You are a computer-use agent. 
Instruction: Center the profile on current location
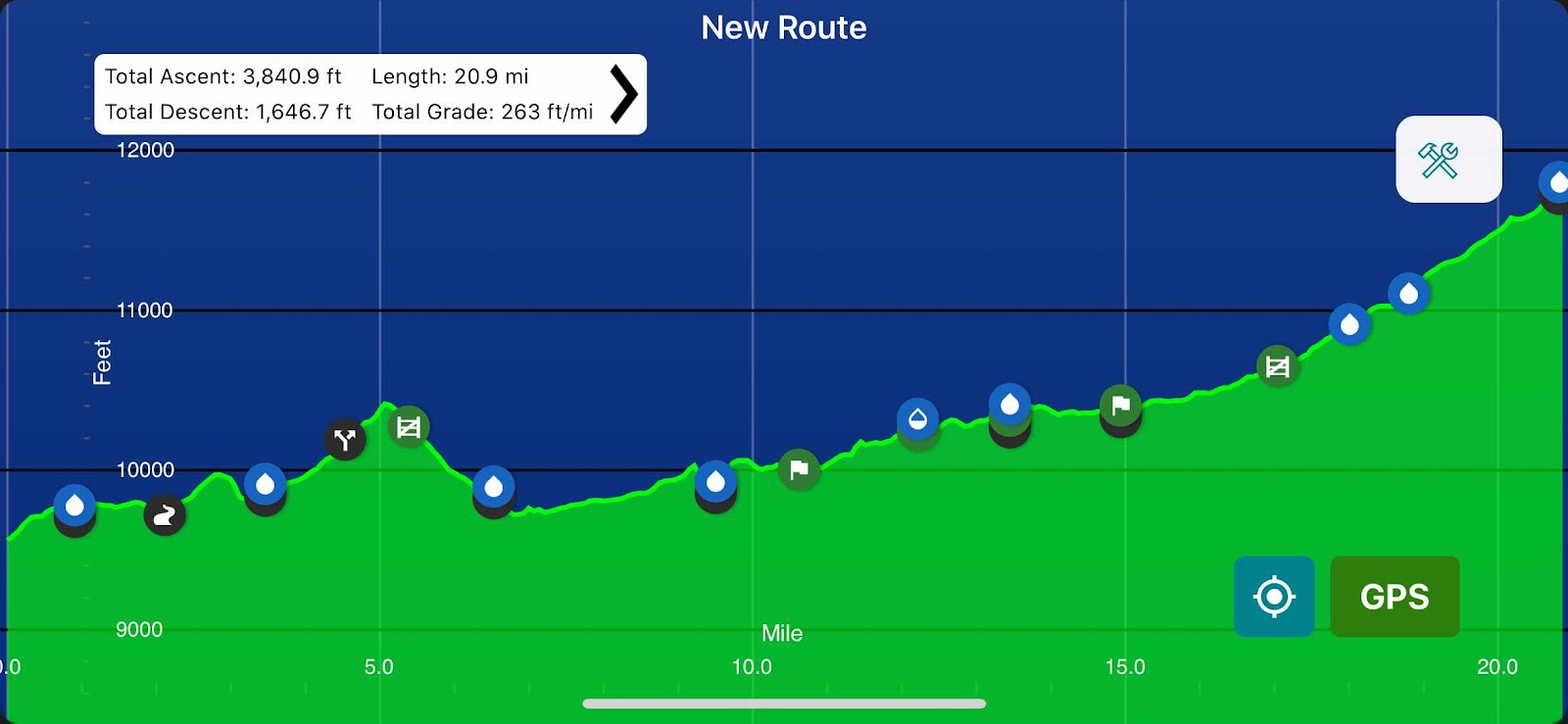click(x=1274, y=596)
